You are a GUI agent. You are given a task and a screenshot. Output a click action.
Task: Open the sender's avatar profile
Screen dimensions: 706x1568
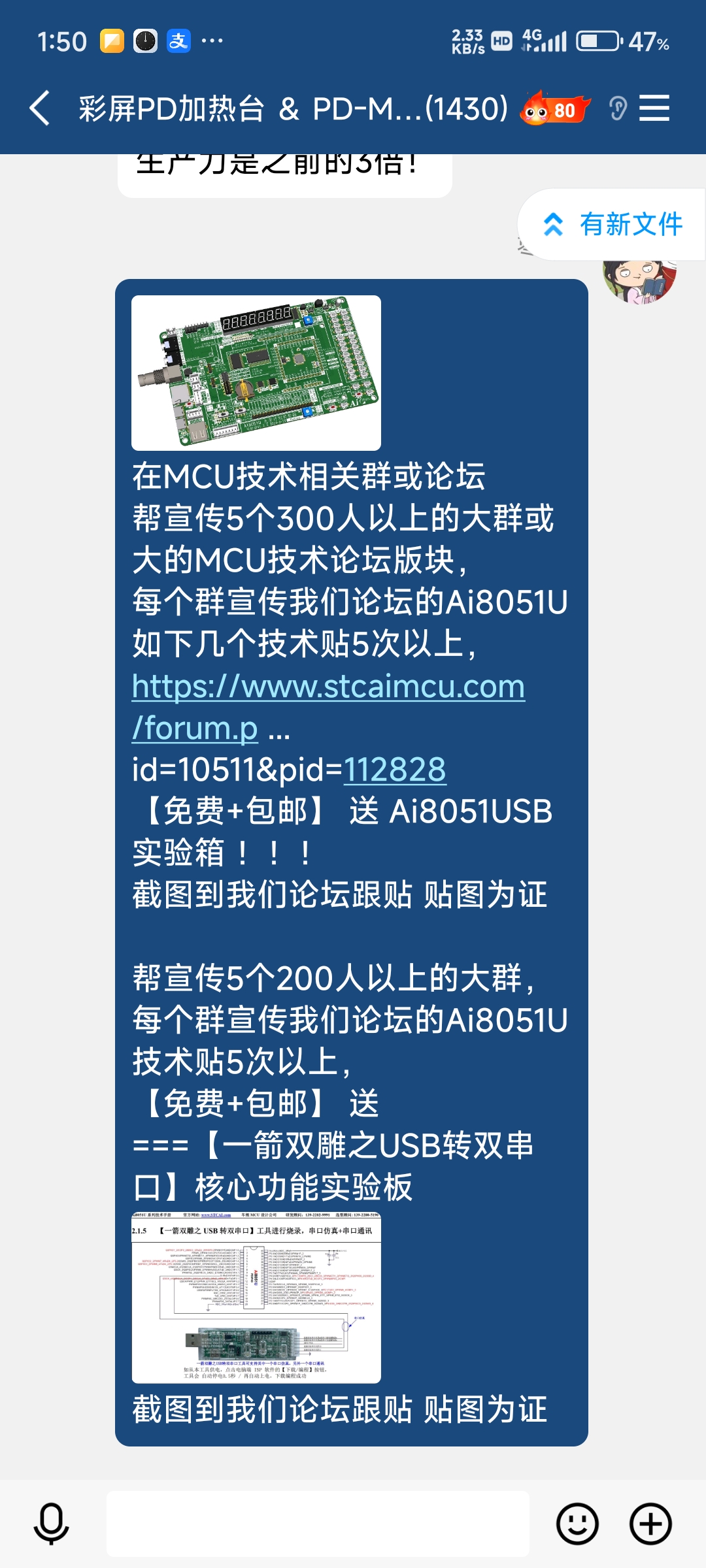pyautogui.click(x=639, y=281)
